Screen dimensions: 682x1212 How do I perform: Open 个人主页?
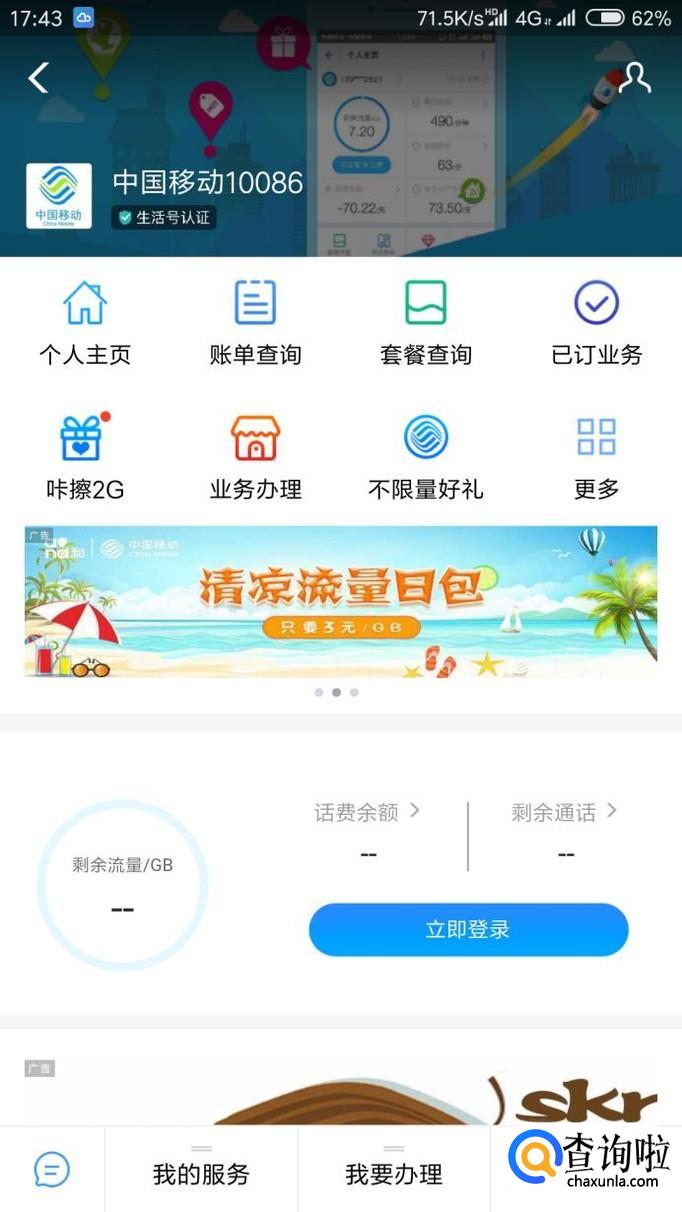pyautogui.click(x=85, y=323)
